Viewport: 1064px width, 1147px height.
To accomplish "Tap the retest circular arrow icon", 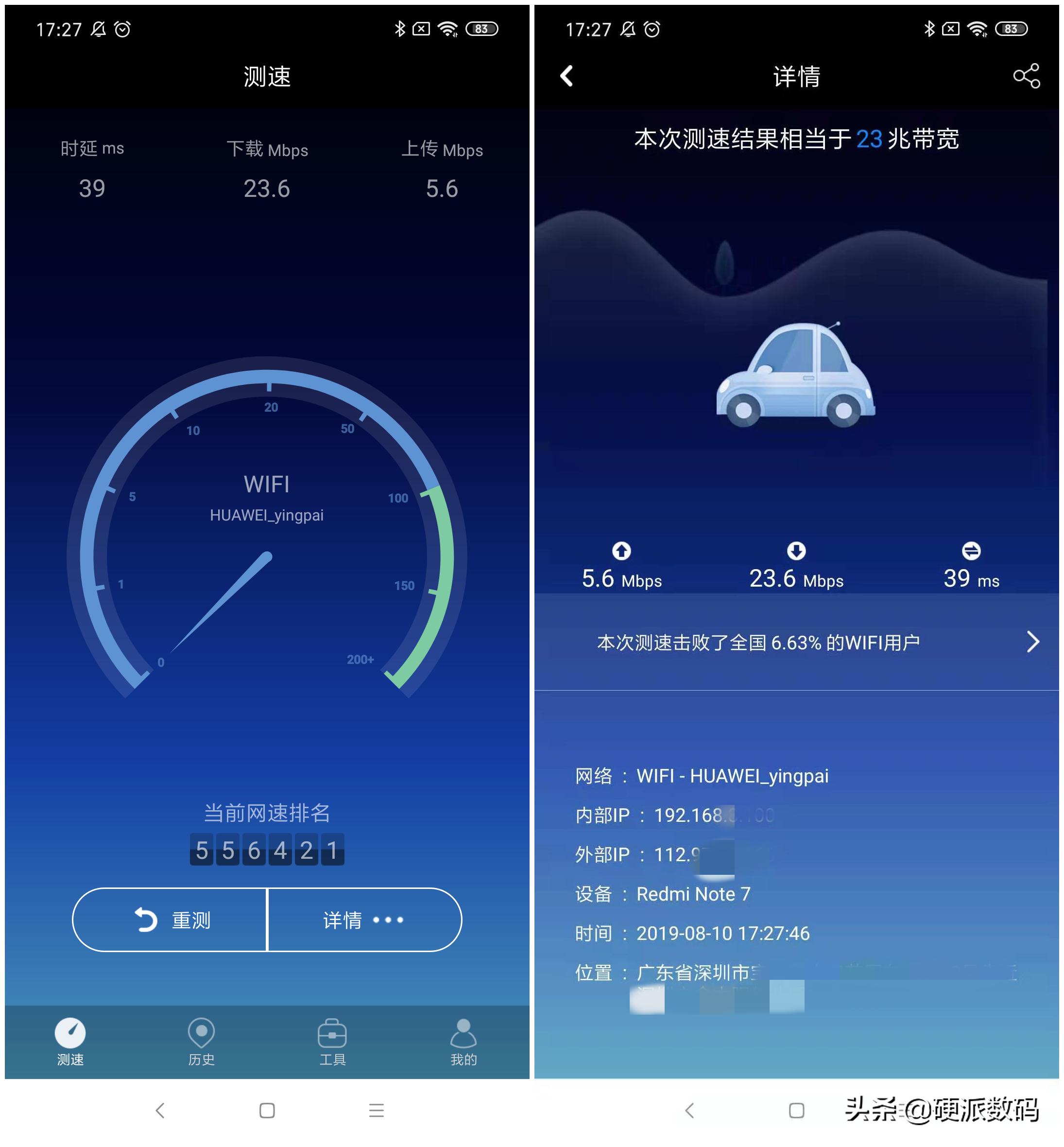I will point(147,920).
